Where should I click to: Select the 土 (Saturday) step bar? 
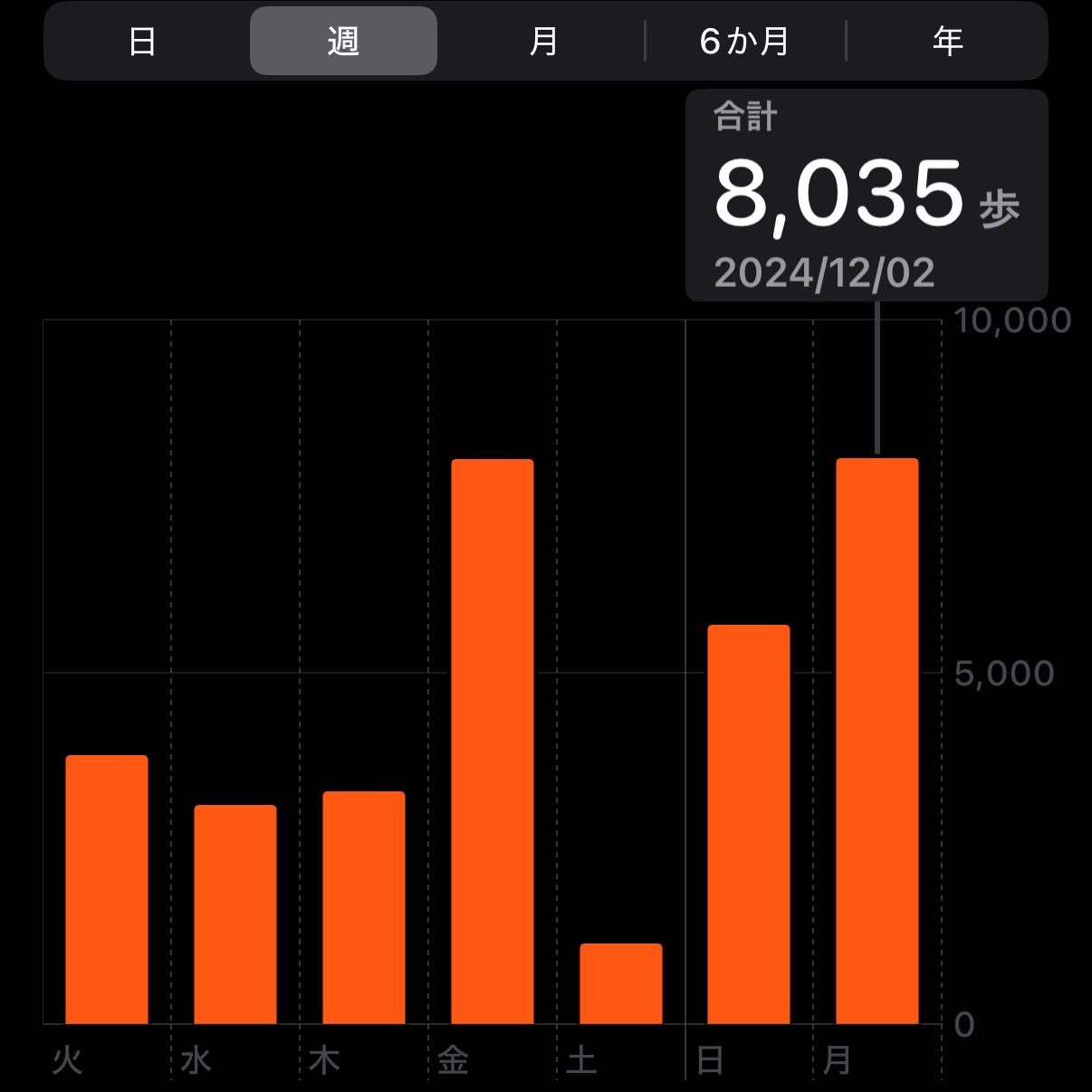pyautogui.click(x=620, y=983)
